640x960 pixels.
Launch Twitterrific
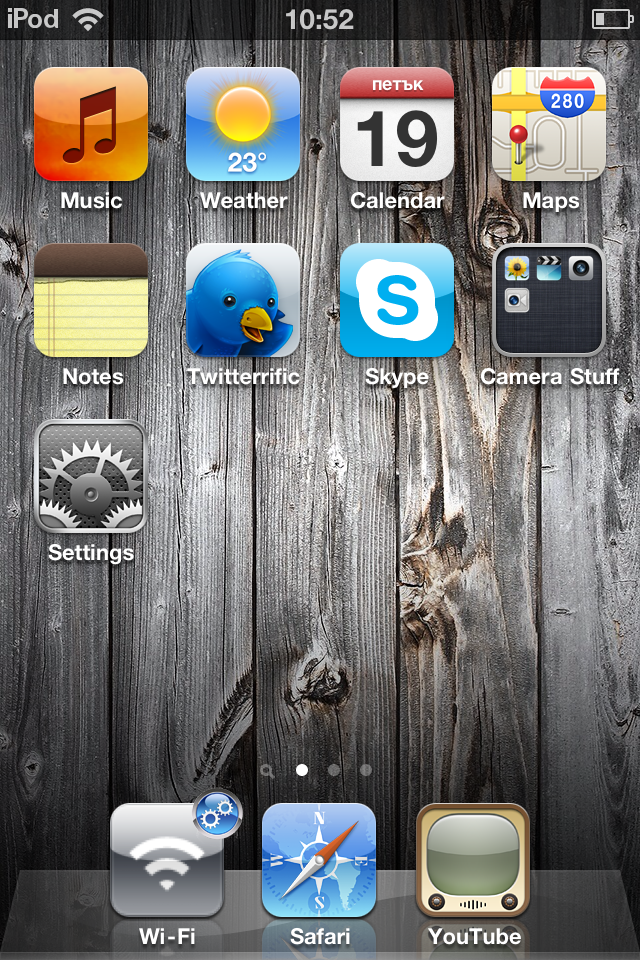[x=243, y=300]
